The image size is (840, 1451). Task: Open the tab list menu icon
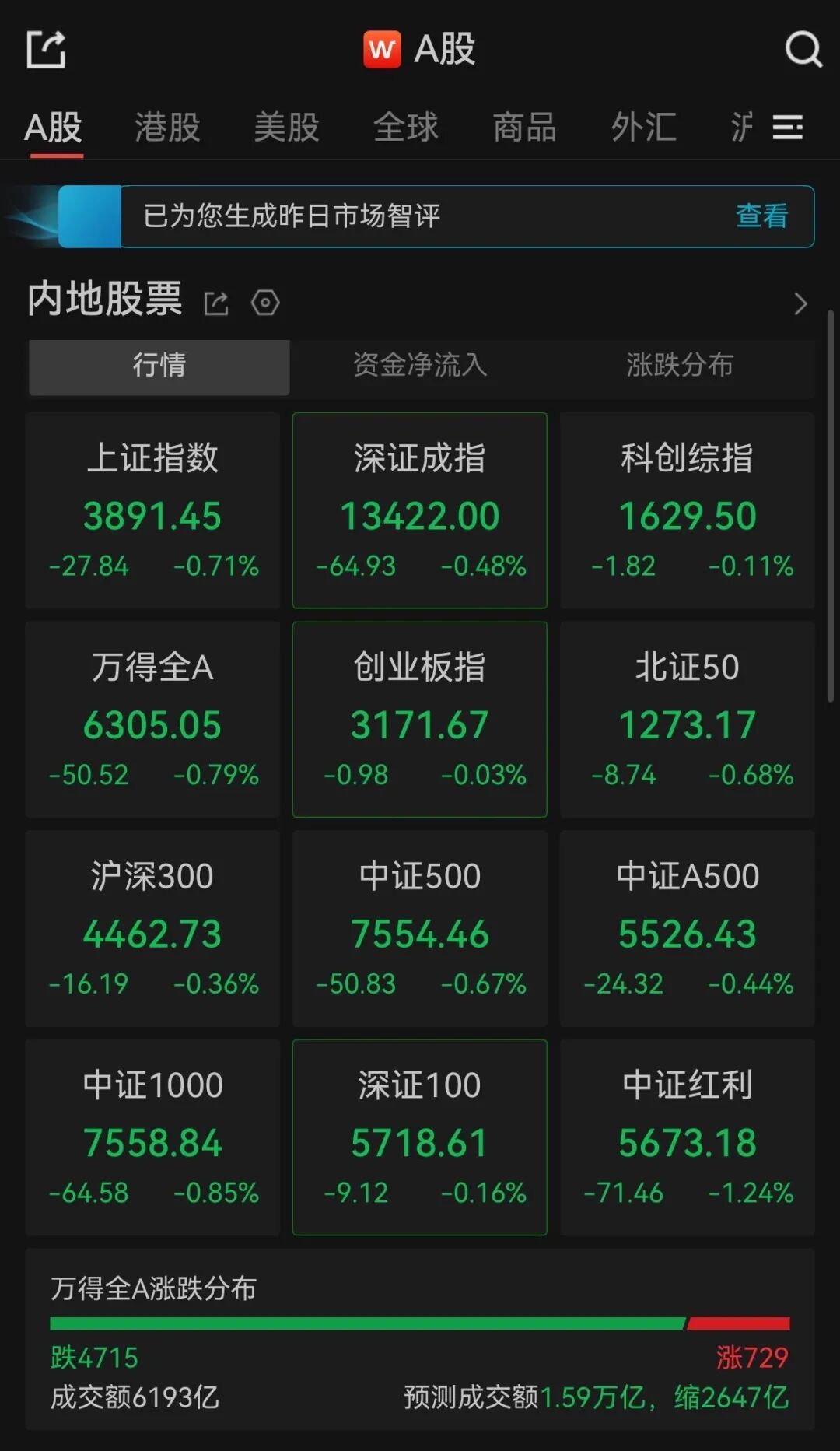[x=788, y=127]
